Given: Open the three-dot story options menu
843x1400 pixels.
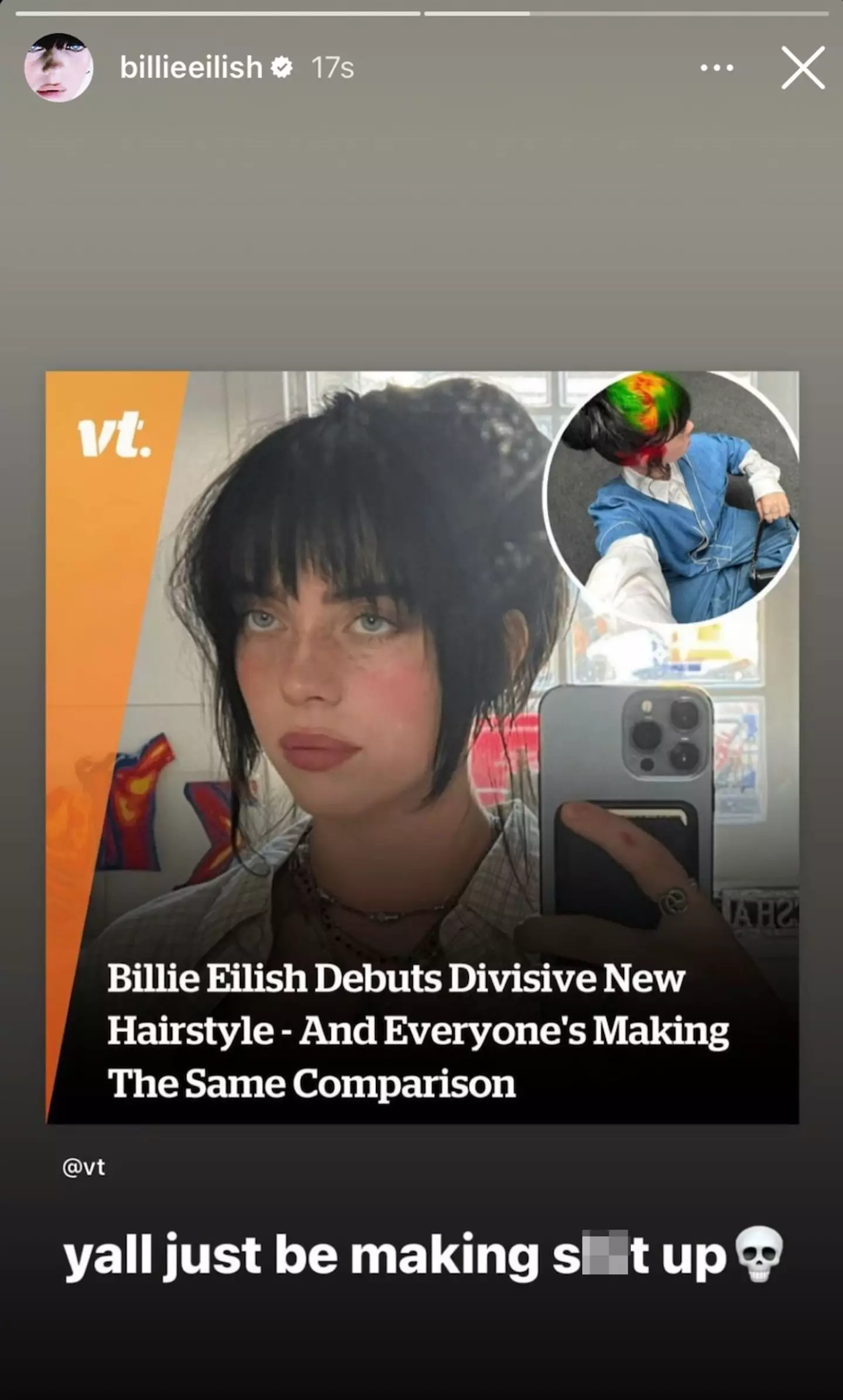Looking at the screenshot, I should (717, 68).
